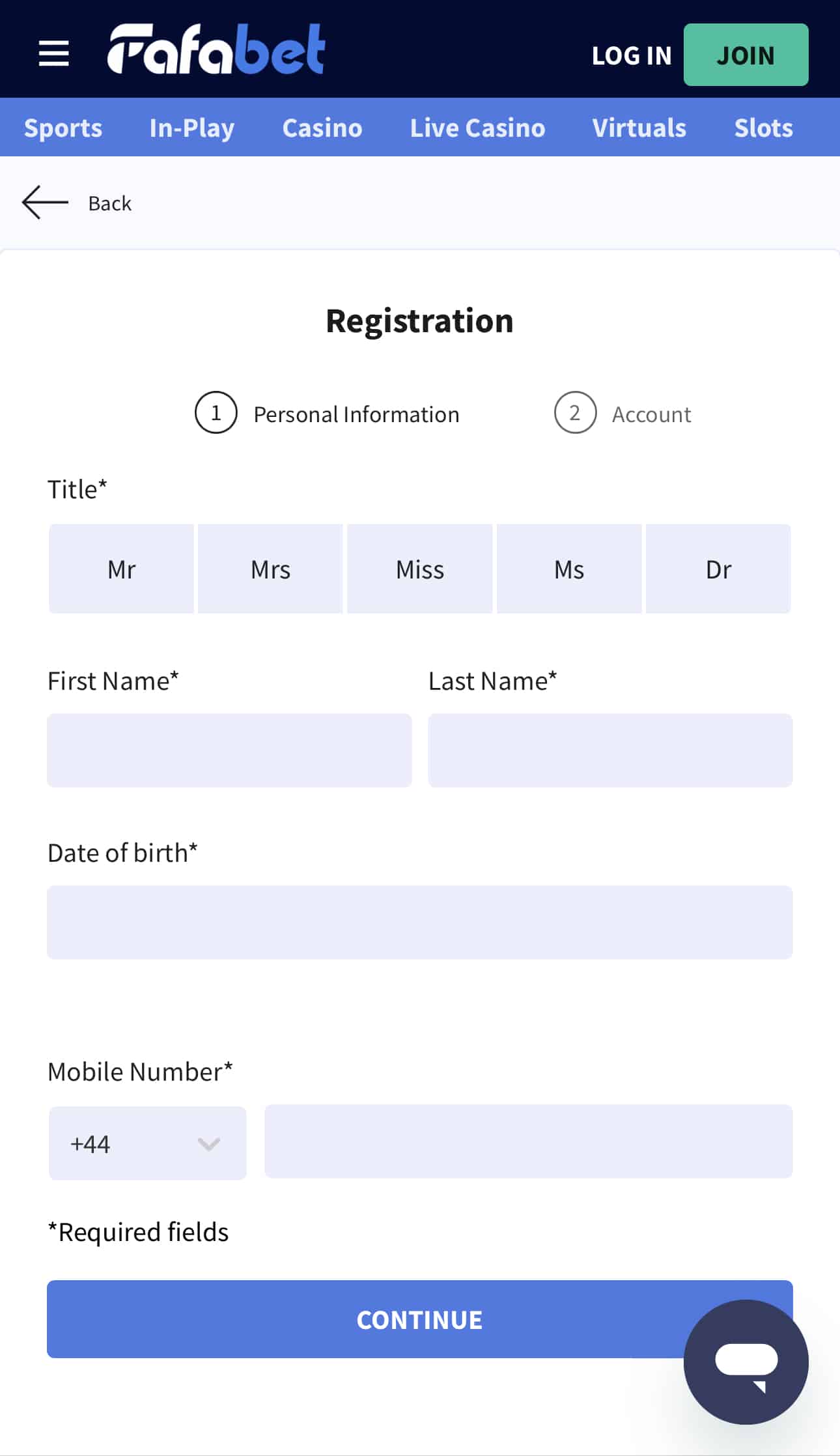Select the Mrs title option
This screenshot has width=840, height=1456.
(270, 569)
